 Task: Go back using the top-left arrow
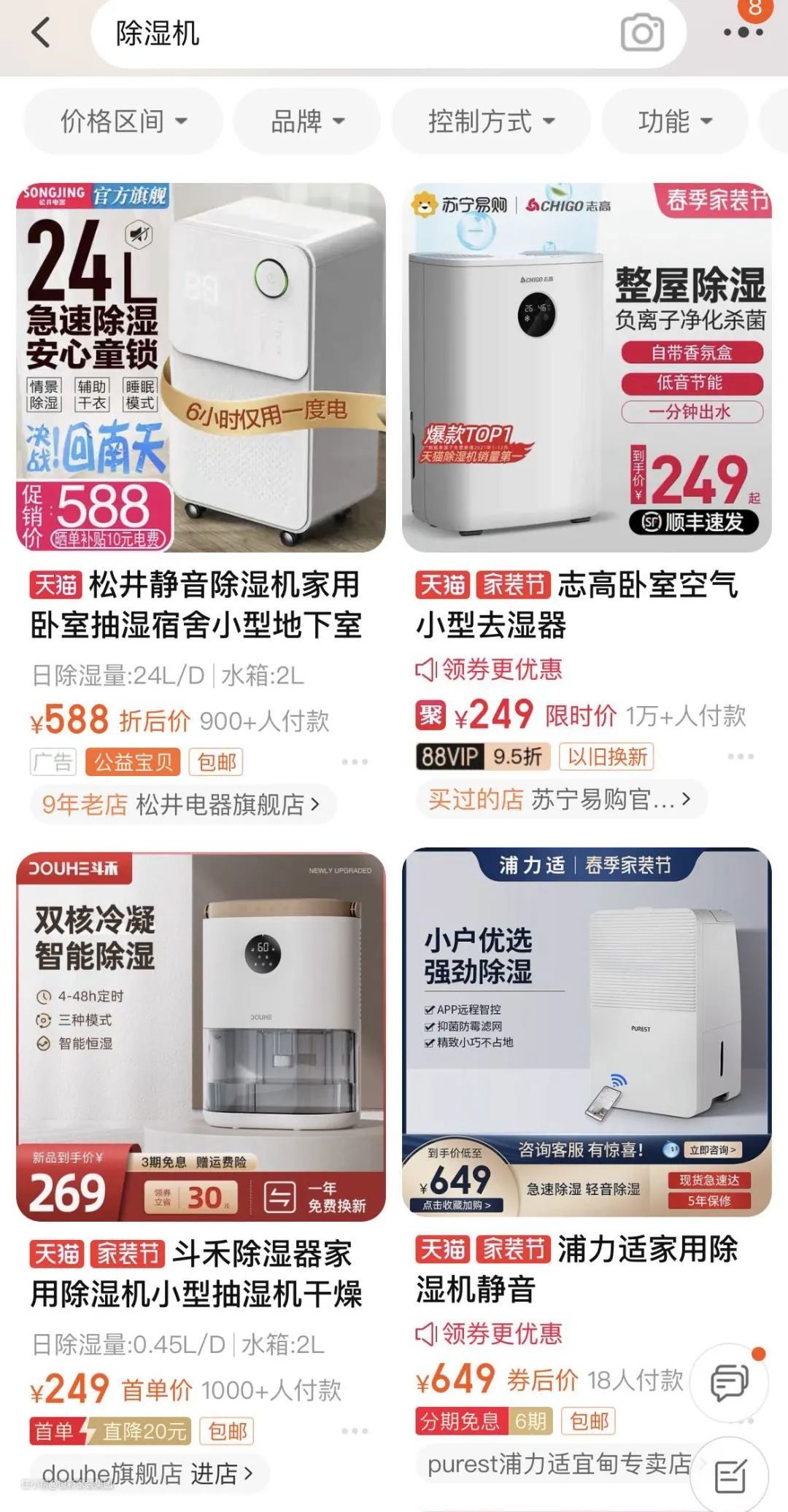42,33
